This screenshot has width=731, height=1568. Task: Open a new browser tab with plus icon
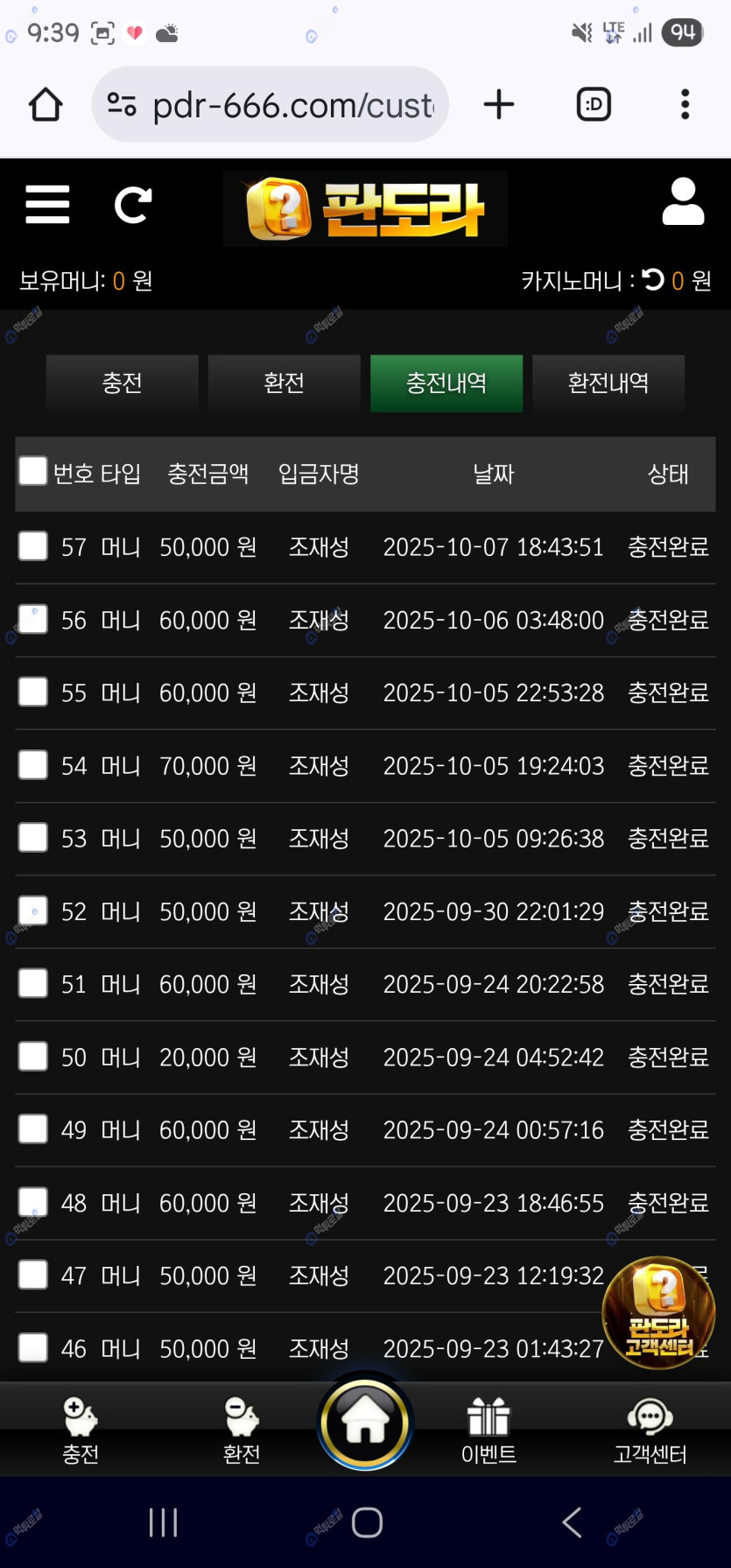[499, 105]
